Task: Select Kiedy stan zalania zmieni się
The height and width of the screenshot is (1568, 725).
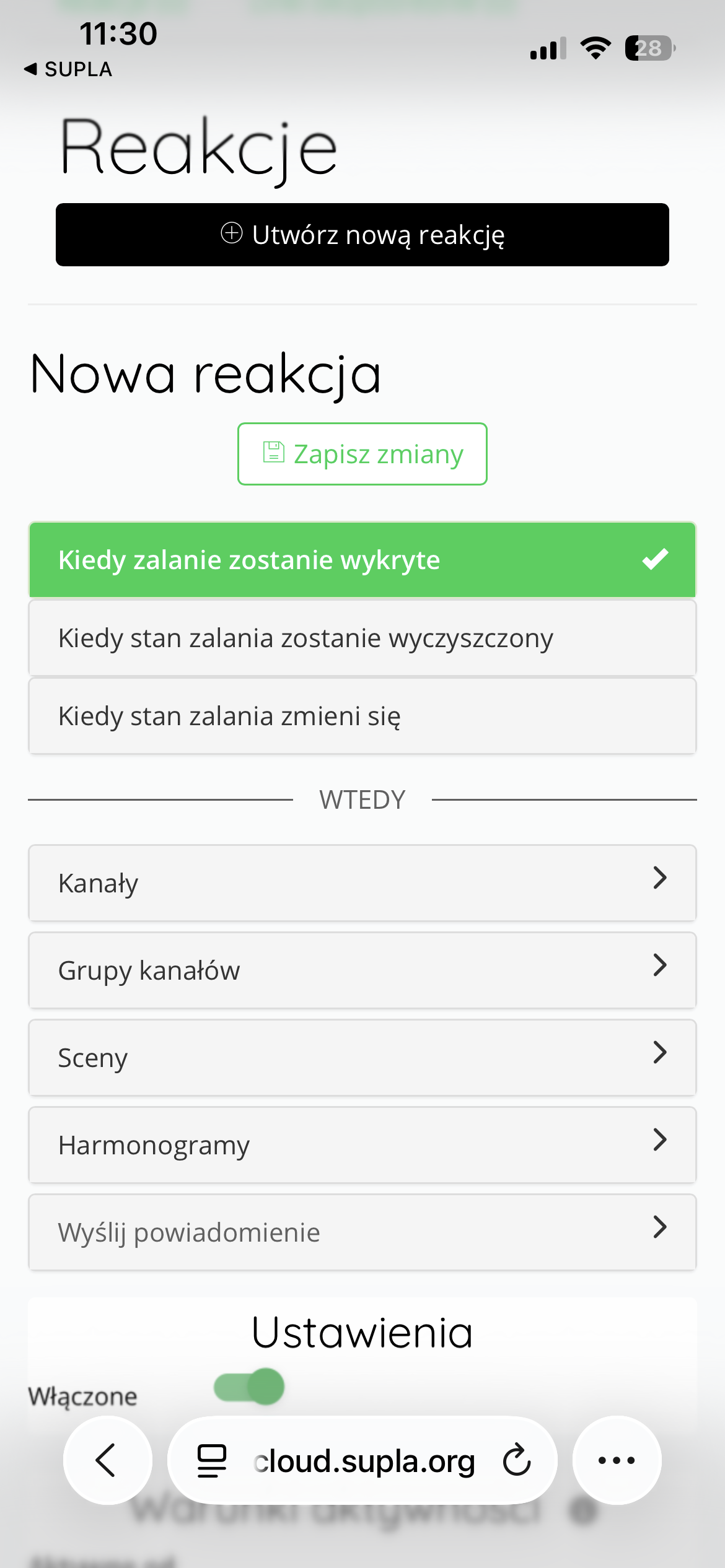Action: 362,716
